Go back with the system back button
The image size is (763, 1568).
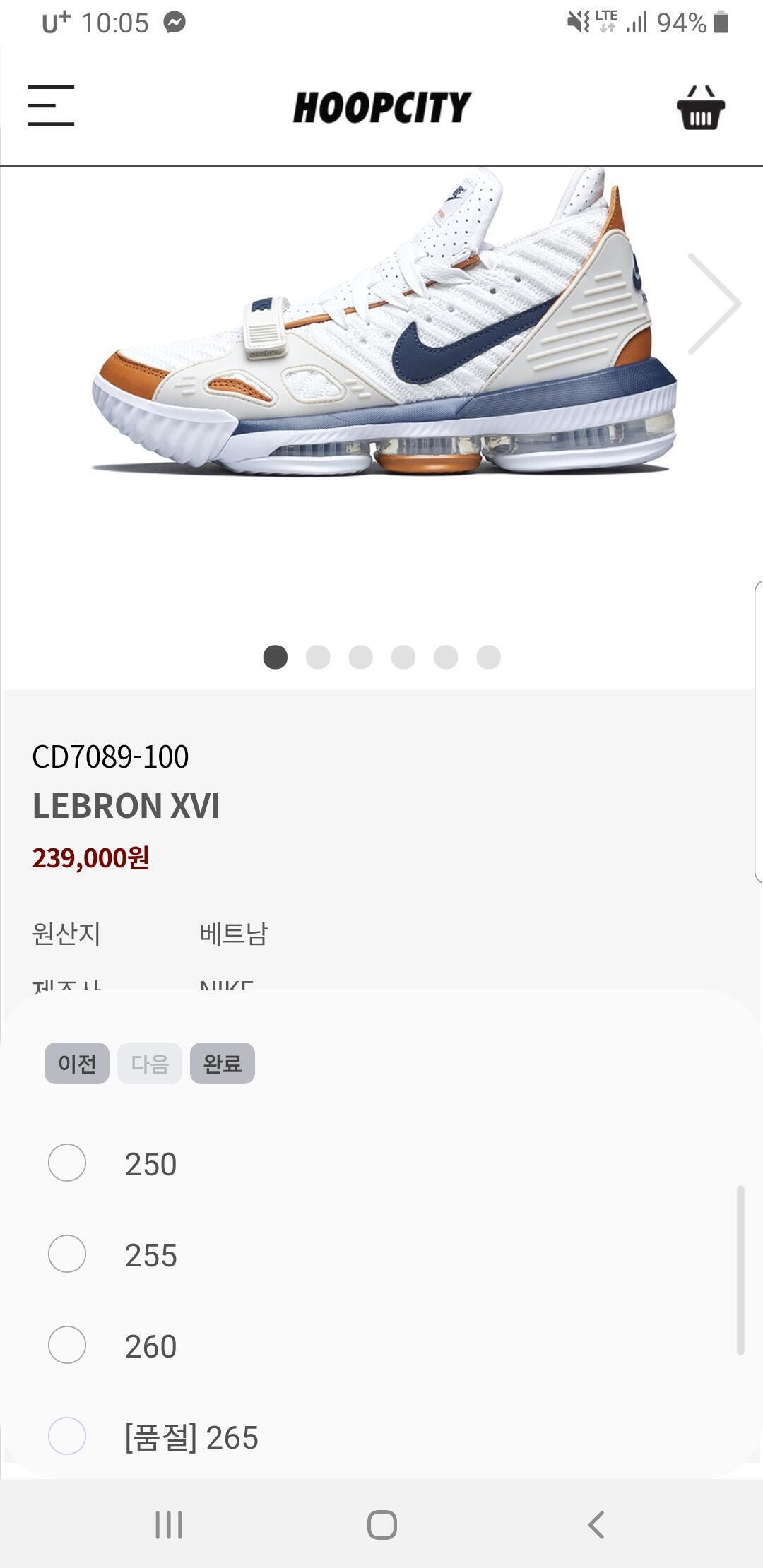(x=596, y=1524)
